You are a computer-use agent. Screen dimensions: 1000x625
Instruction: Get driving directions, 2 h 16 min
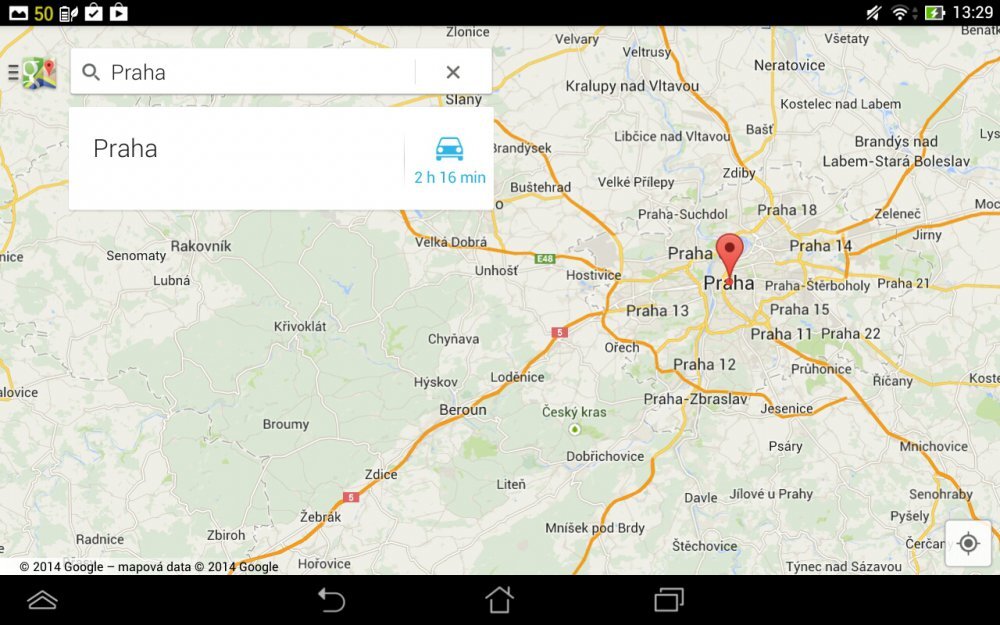(x=450, y=160)
